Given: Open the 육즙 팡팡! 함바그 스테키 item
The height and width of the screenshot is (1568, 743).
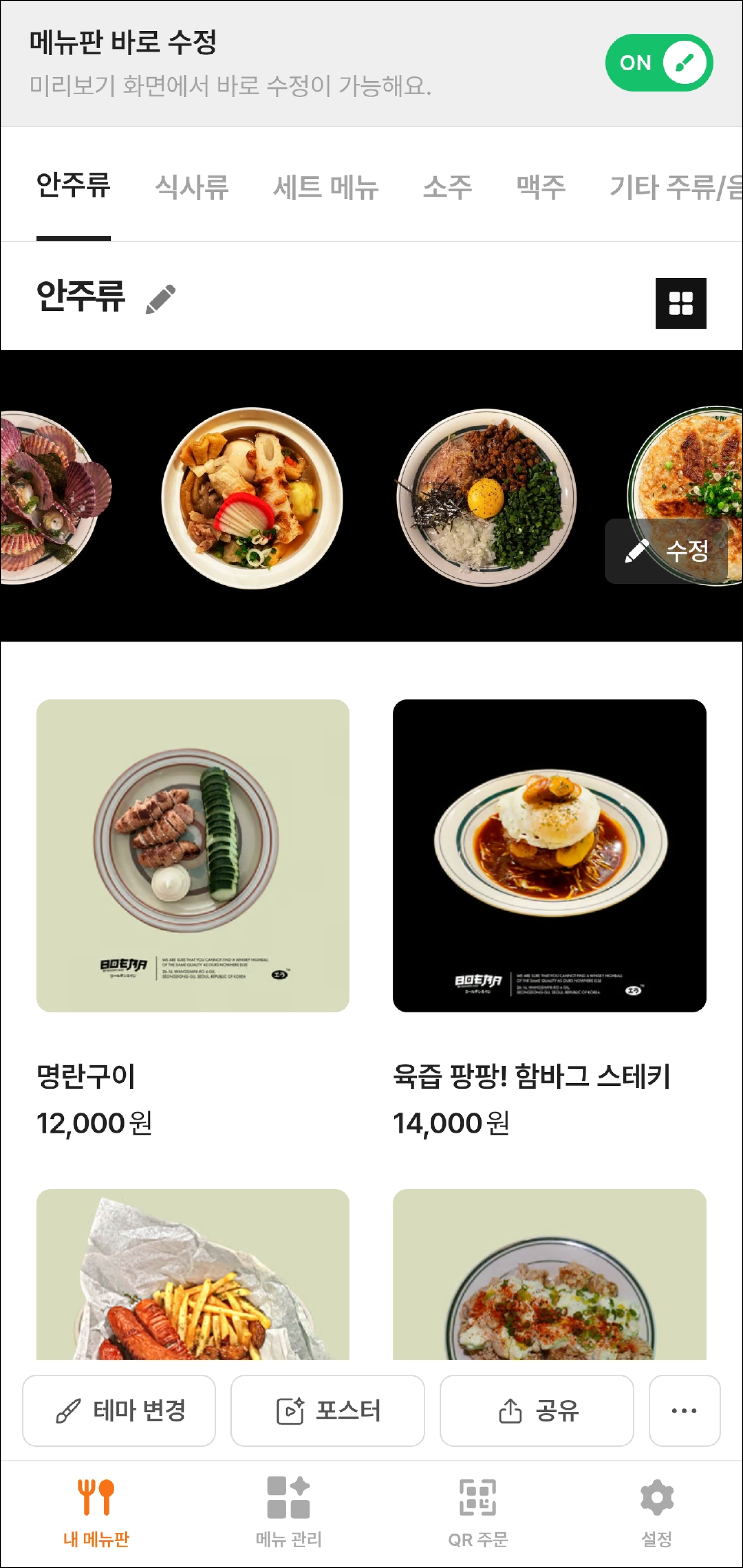Looking at the screenshot, I should tap(549, 855).
